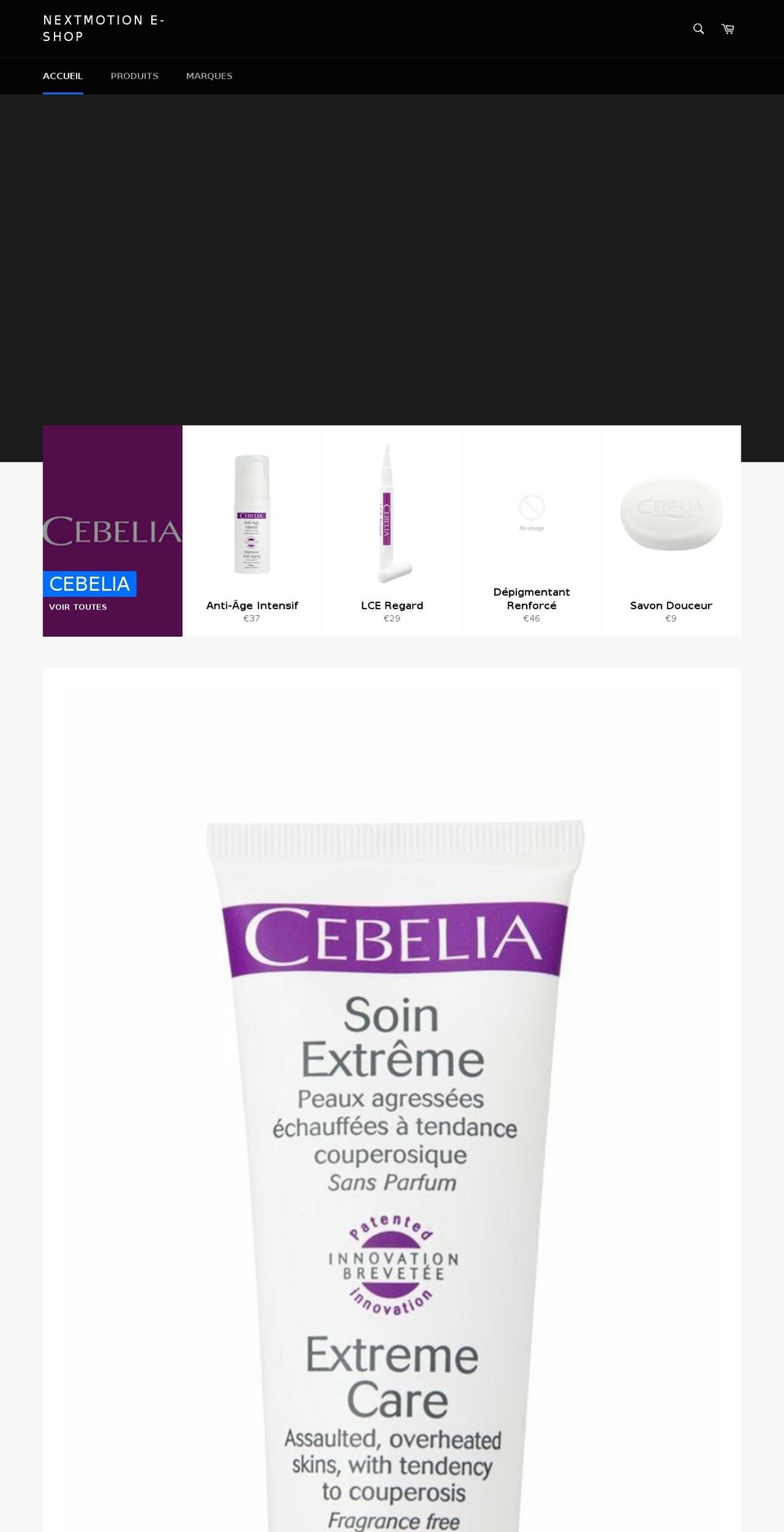The image size is (784, 1532).
Task: Go to the NextMotion E-Shop home title
Action: (x=104, y=29)
